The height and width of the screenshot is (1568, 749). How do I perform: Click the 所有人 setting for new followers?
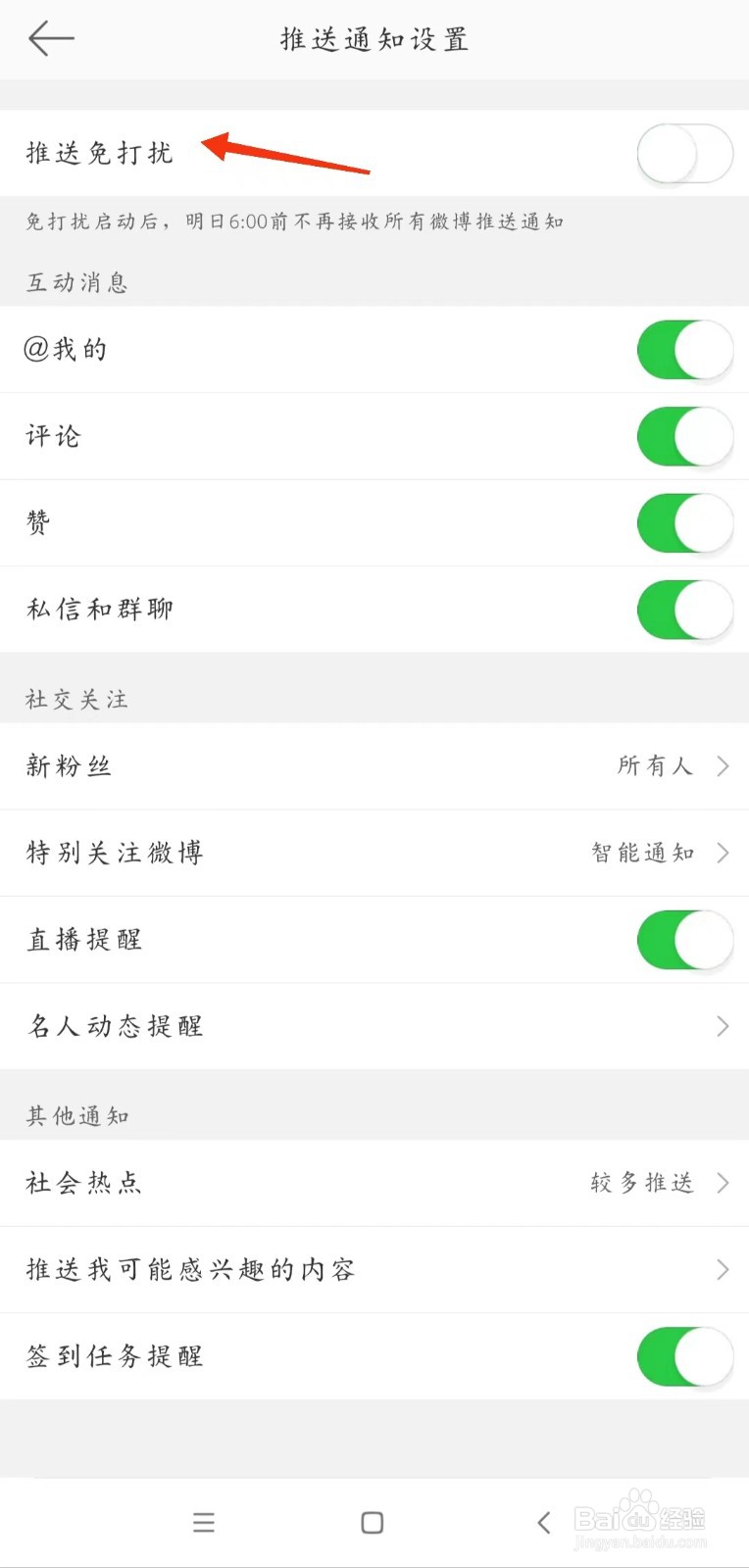(x=655, y=766)
